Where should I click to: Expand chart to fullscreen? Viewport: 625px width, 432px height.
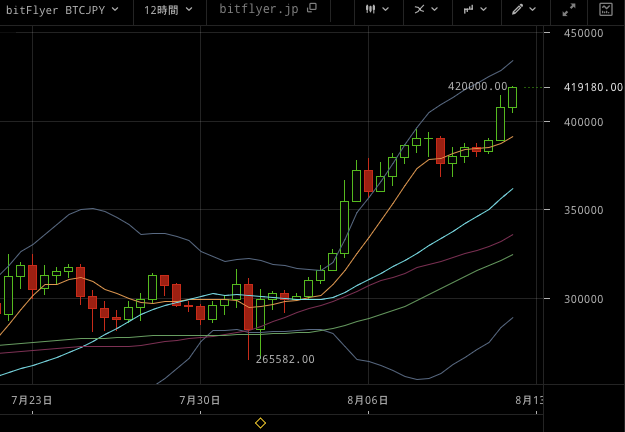[569, 10]
